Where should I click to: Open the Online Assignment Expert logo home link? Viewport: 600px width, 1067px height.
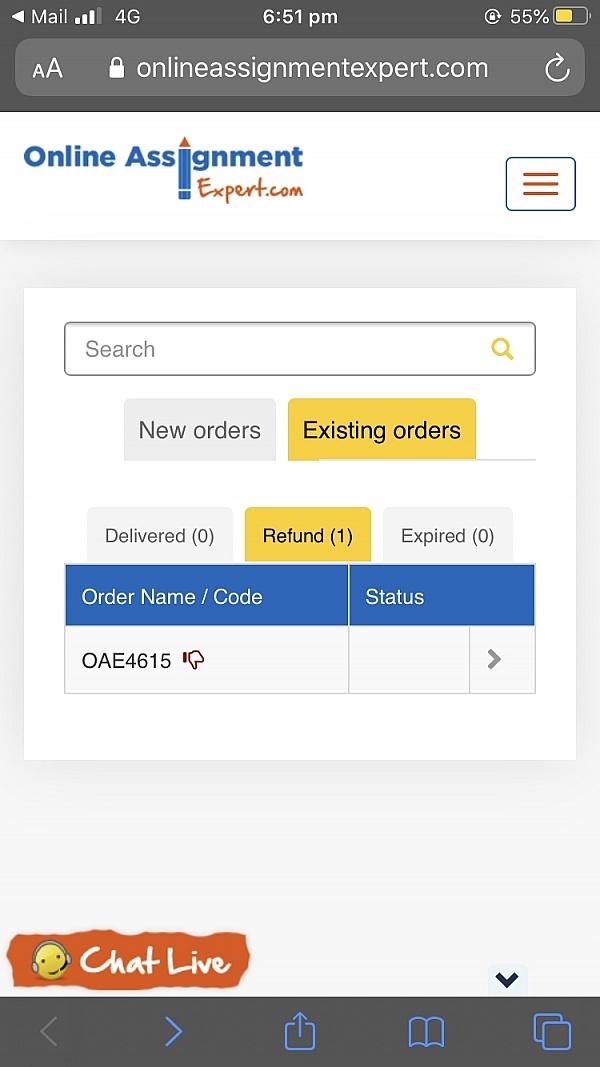click(163, 169)
